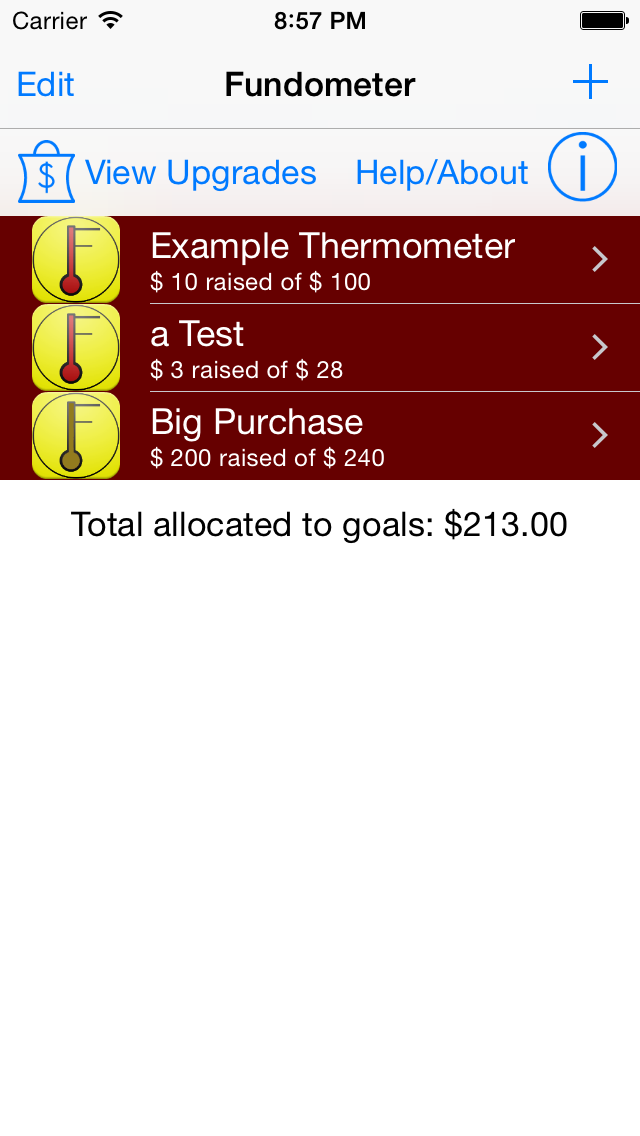Tap Edit in the navigation bar

coord(45,85)
